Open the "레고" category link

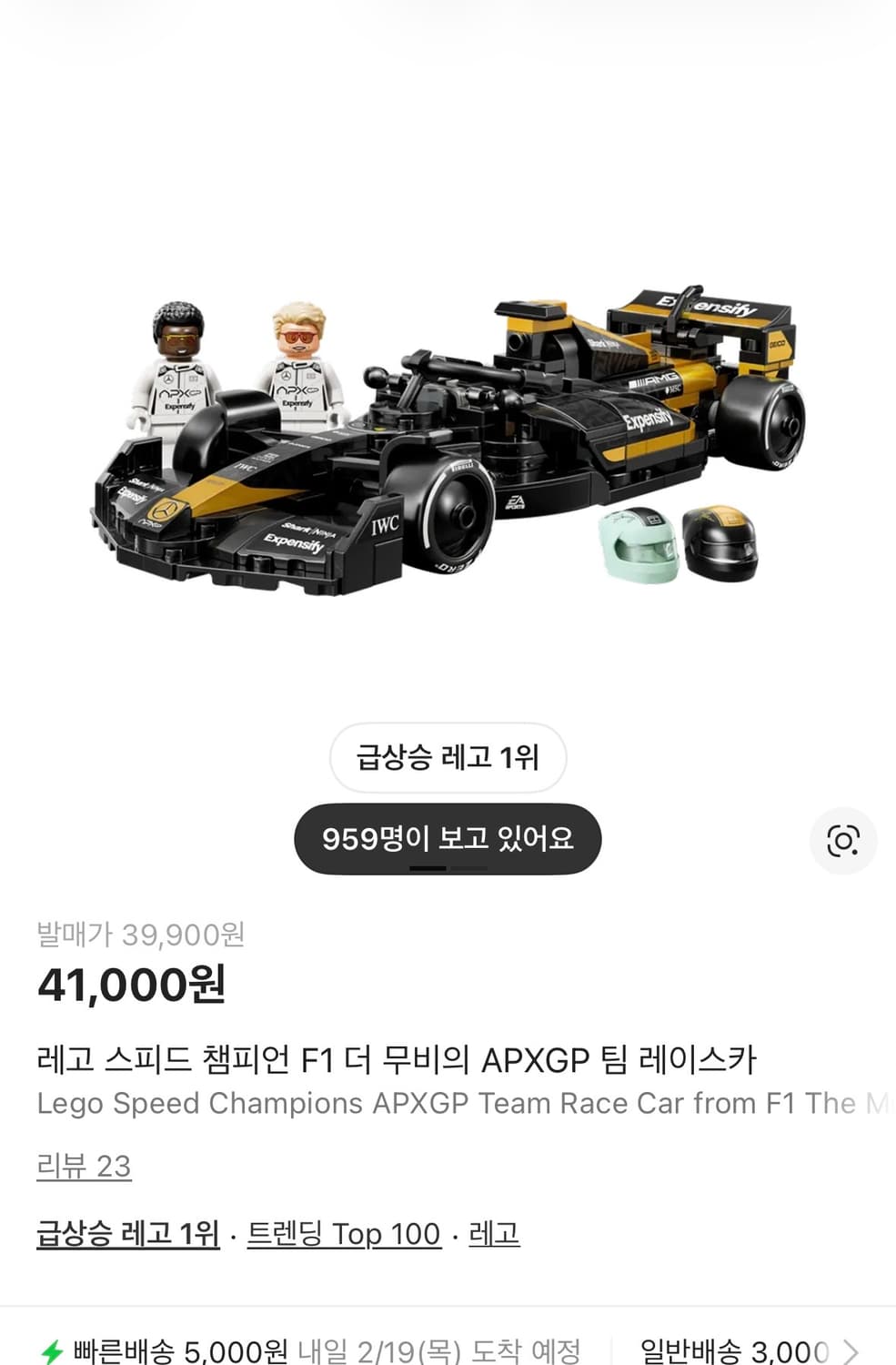493,1234
